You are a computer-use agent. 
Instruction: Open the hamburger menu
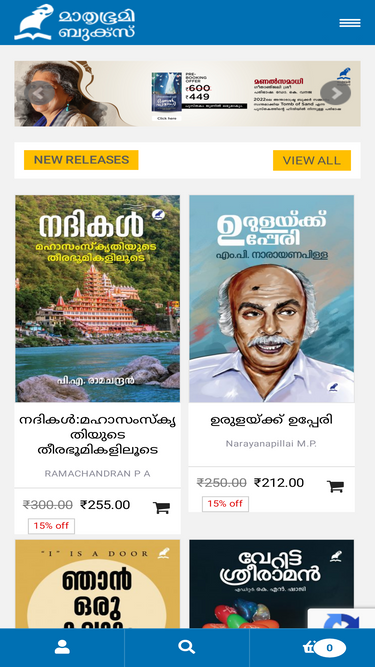click(349, 23)
